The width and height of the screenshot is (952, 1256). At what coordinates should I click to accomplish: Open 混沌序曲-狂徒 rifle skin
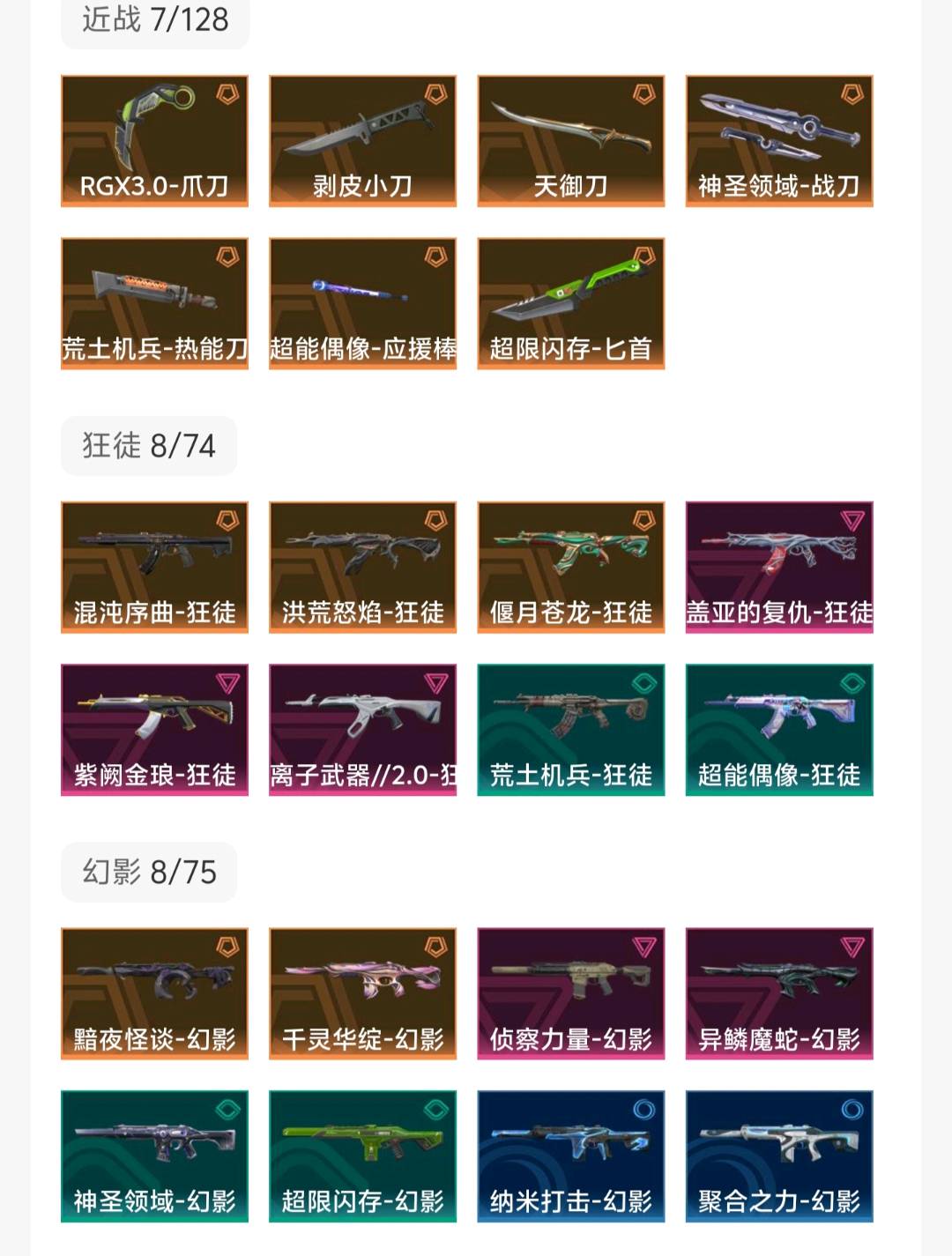click(x=154, y=567)
